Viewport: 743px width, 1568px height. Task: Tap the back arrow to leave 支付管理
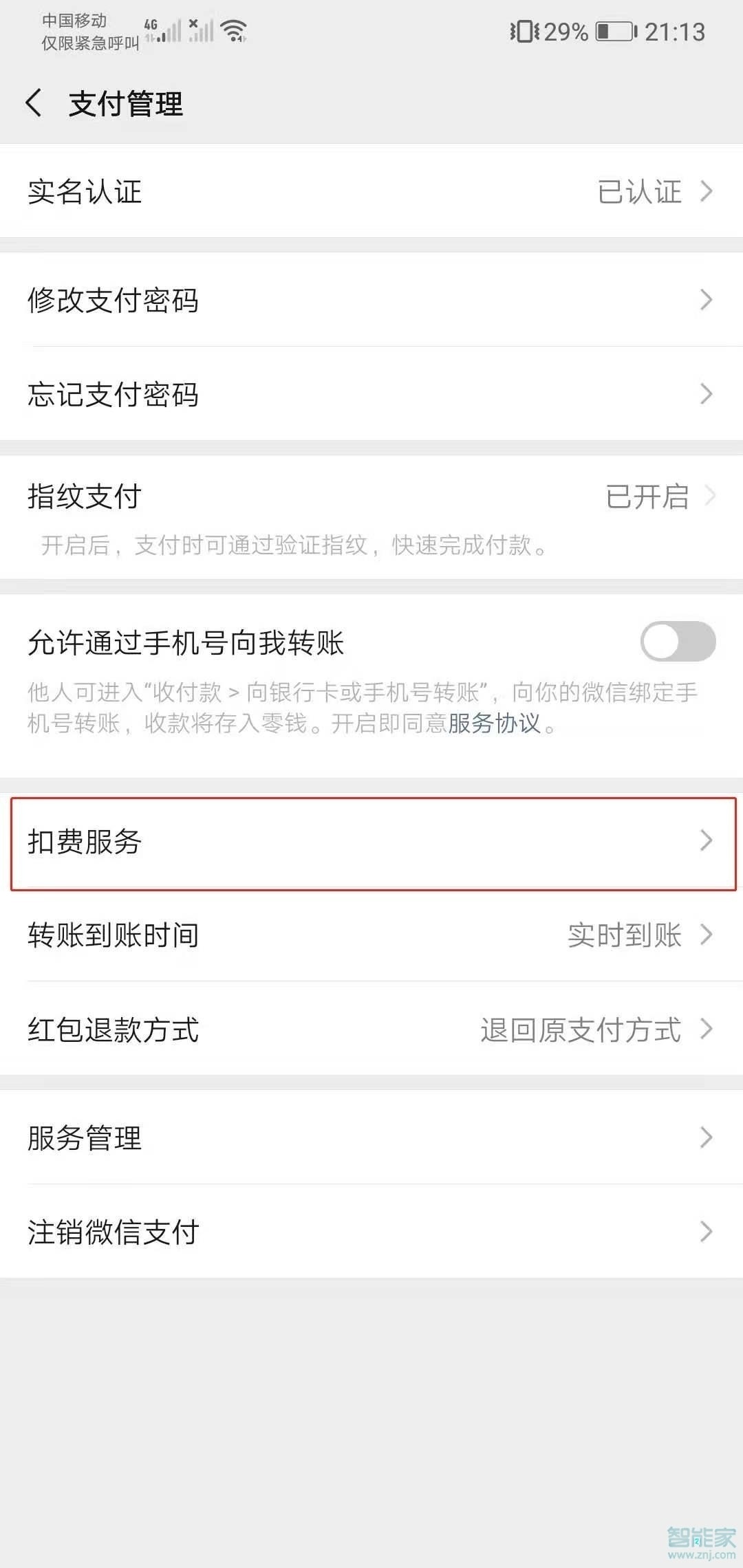click(x=33, y=105)
